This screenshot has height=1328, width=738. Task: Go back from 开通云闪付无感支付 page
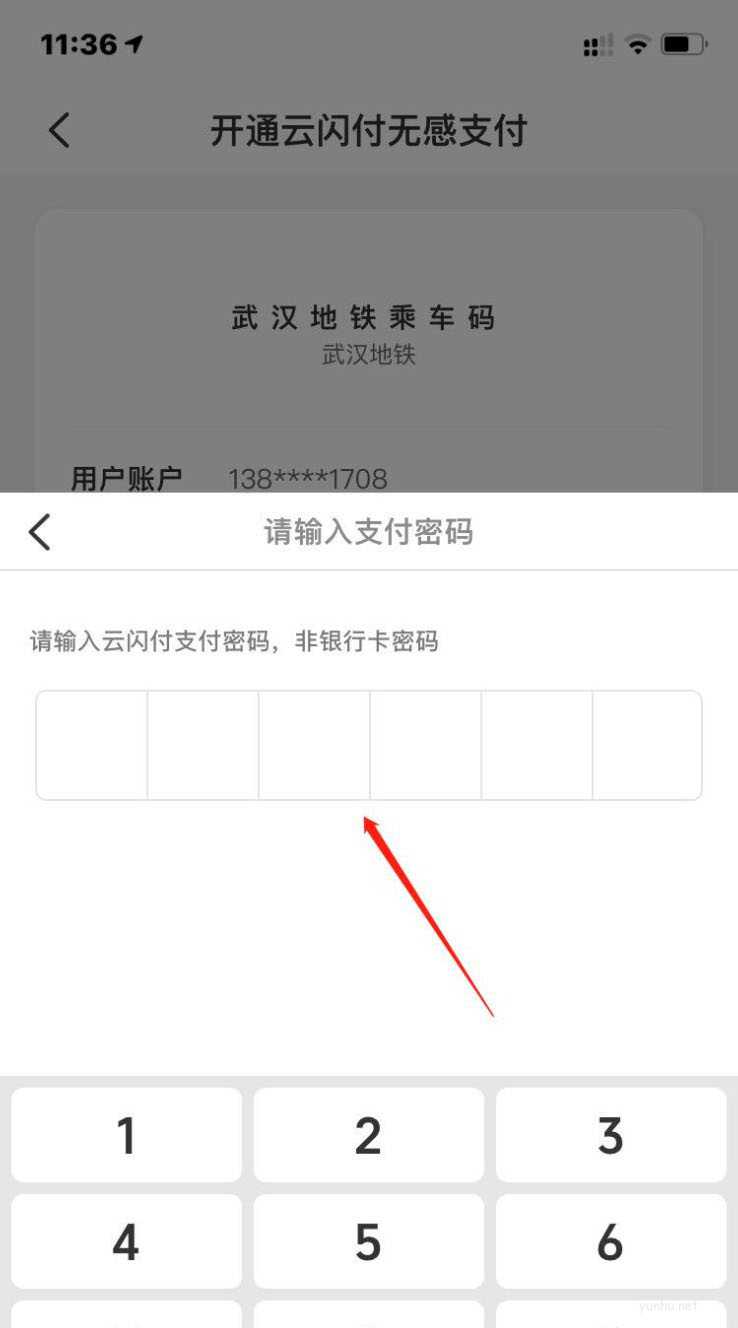(x=59, y=131)
